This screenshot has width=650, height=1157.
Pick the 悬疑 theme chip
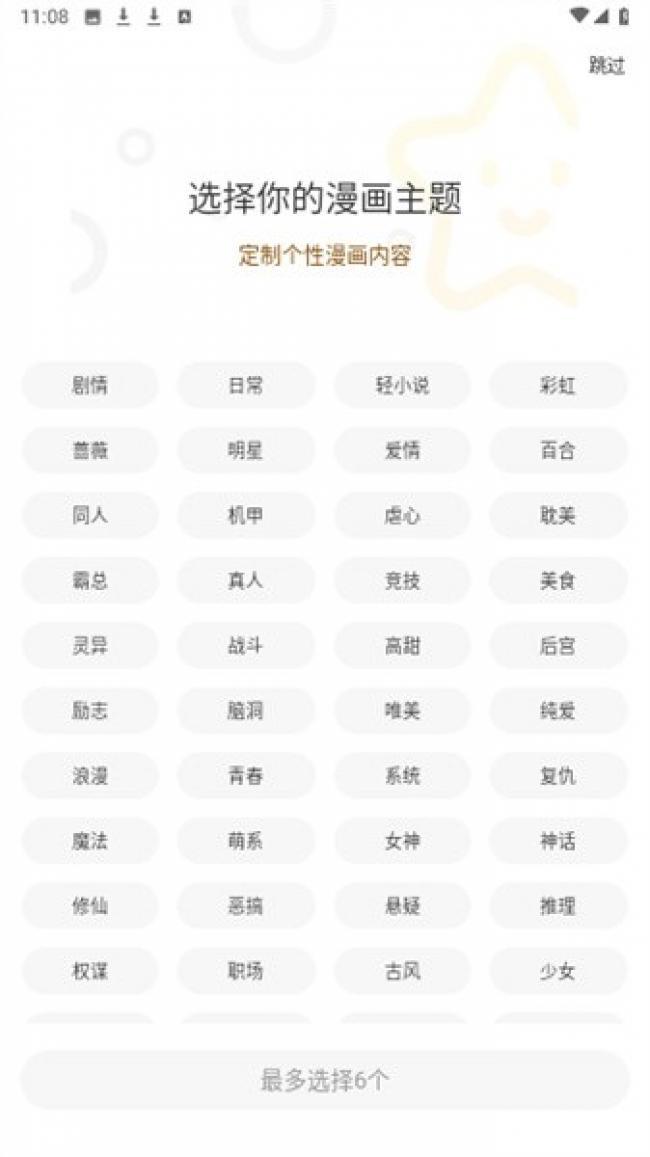[x=402, y=905]
